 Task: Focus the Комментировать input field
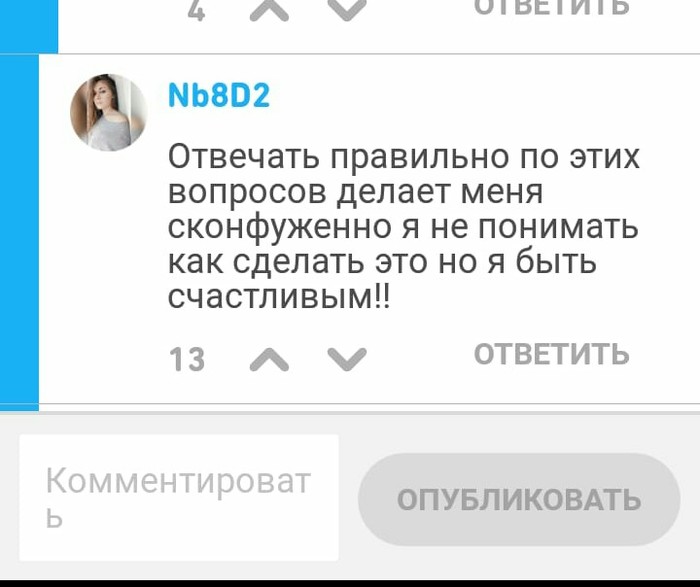click(179, 497)
